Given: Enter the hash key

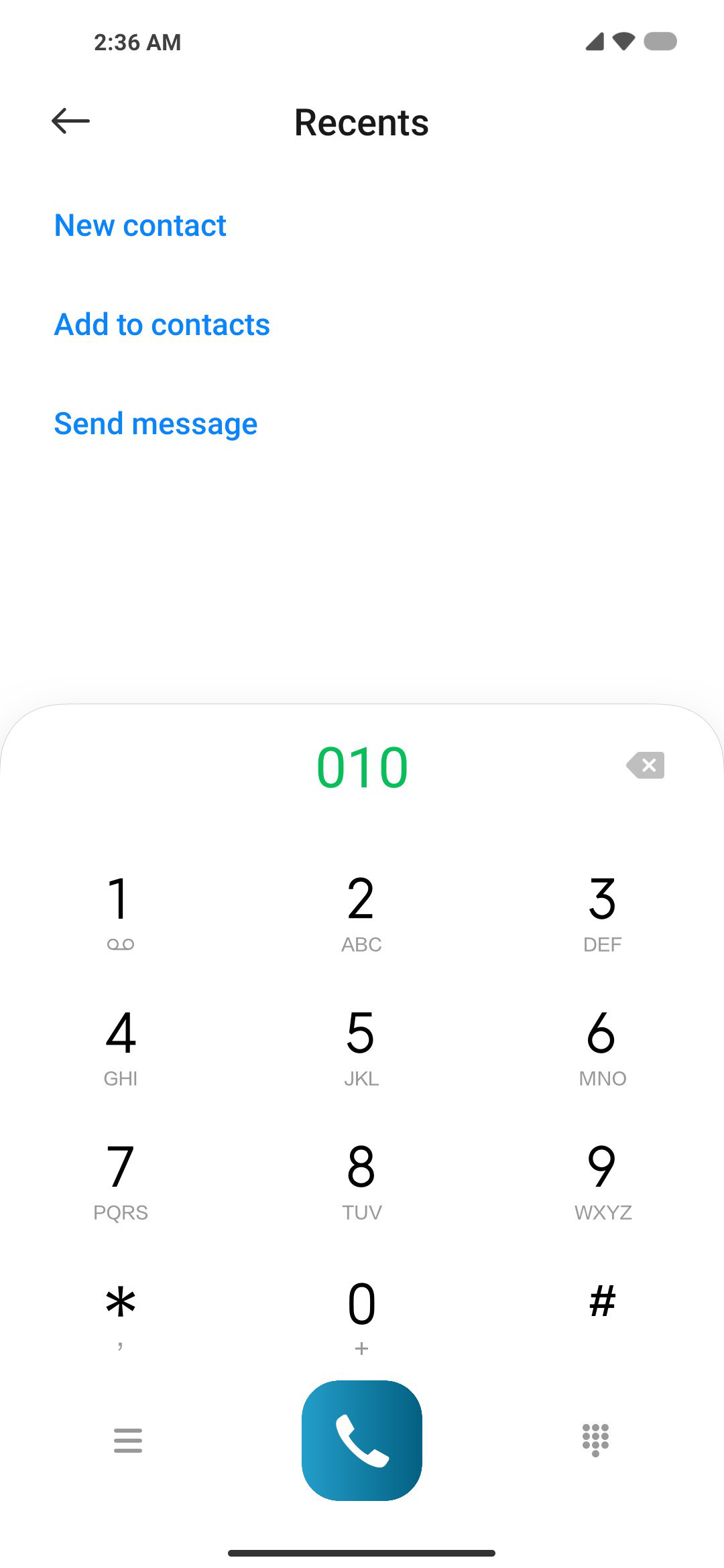Looking at the screenshot, I should pyautogui.click(x=603, y=1303).
